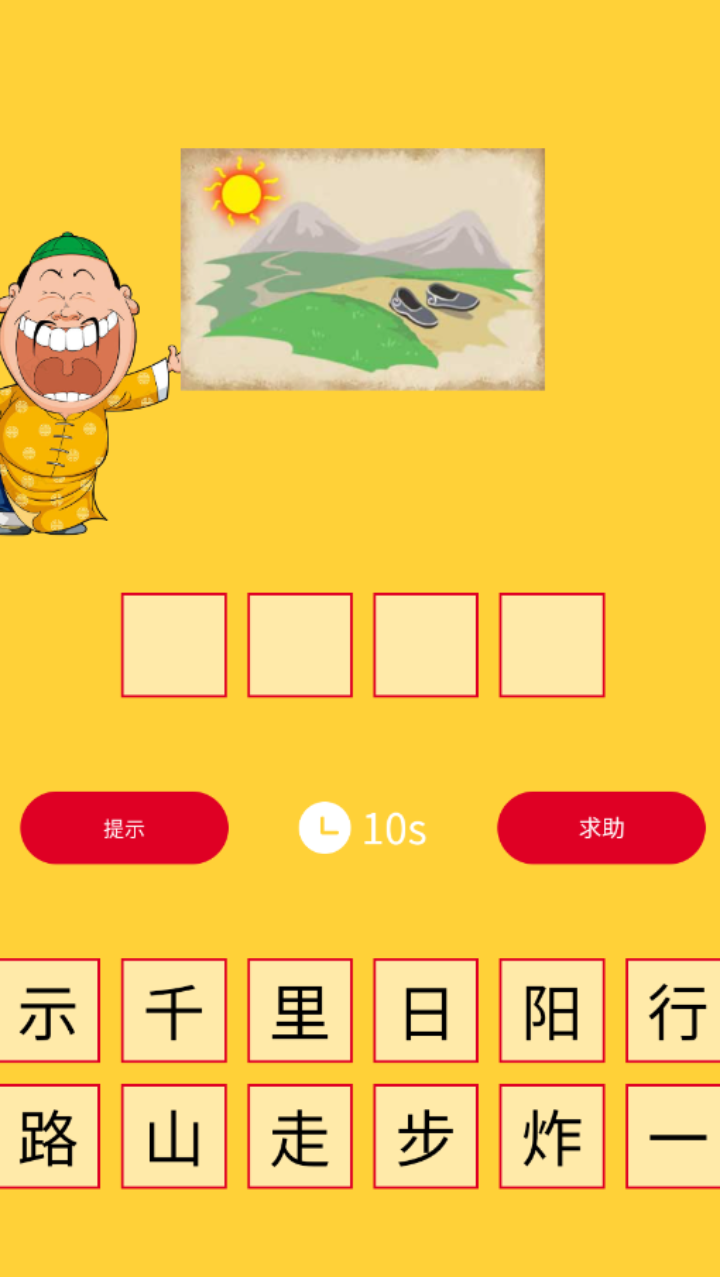This screenshot has width=720, height=1280.
Task: Select the character tile 山
Action: (174, 1137)
